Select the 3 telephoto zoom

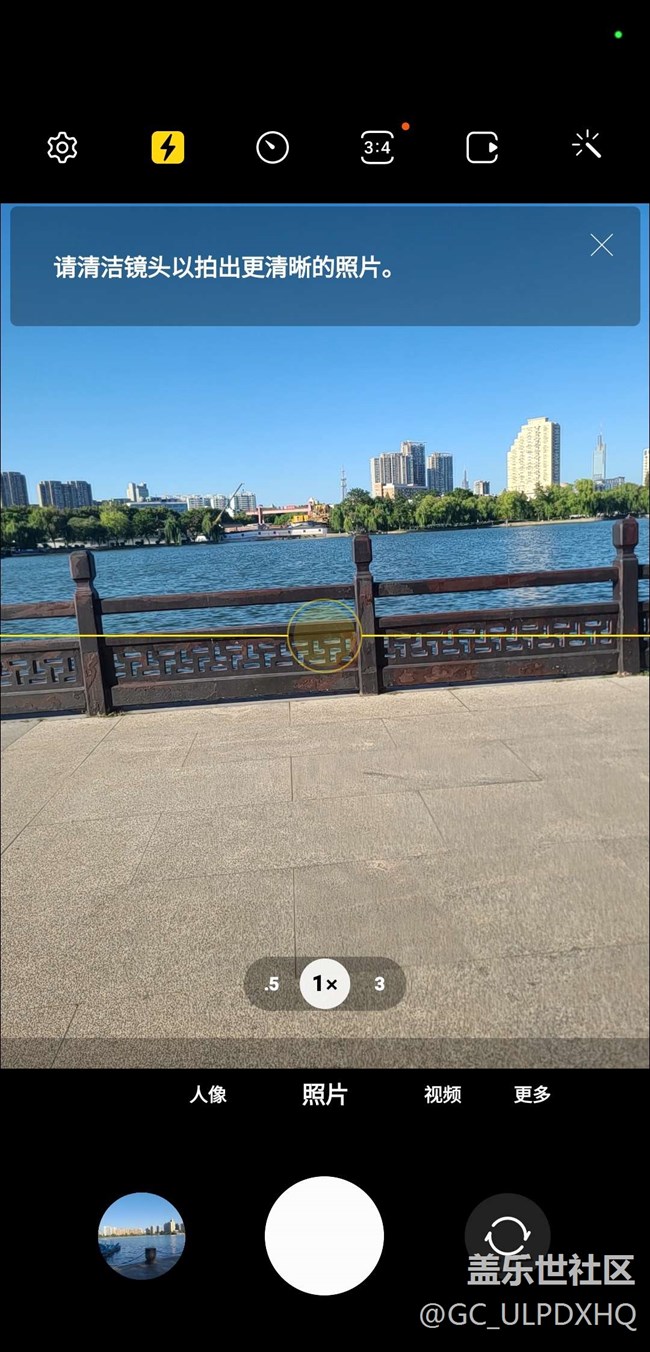379,984
